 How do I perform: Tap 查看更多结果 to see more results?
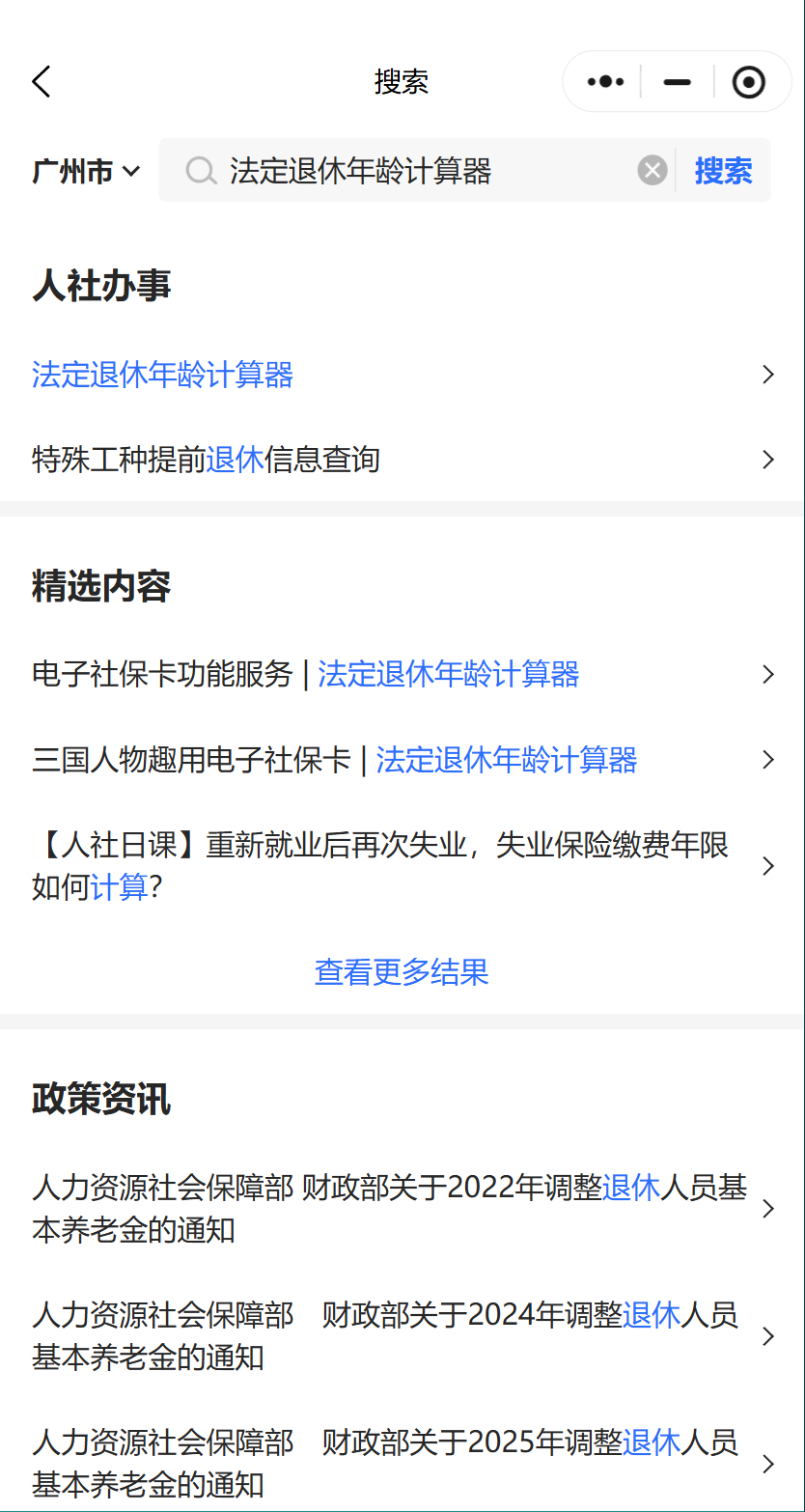point(402,971)
